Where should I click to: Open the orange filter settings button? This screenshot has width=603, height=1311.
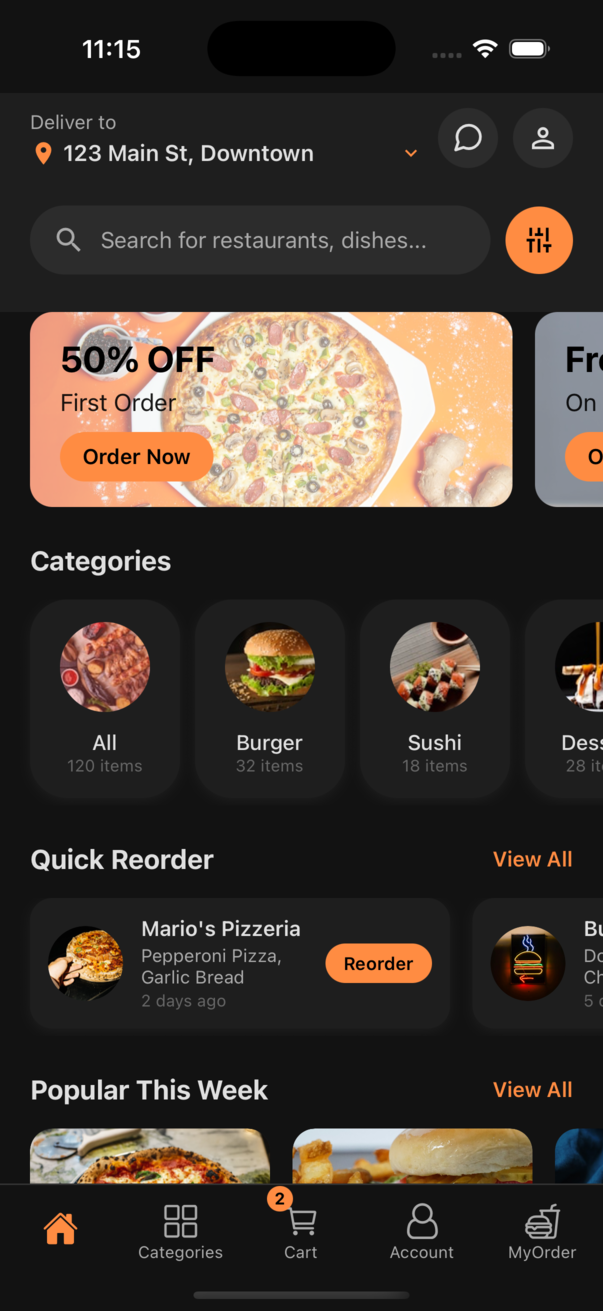(539, 240)
